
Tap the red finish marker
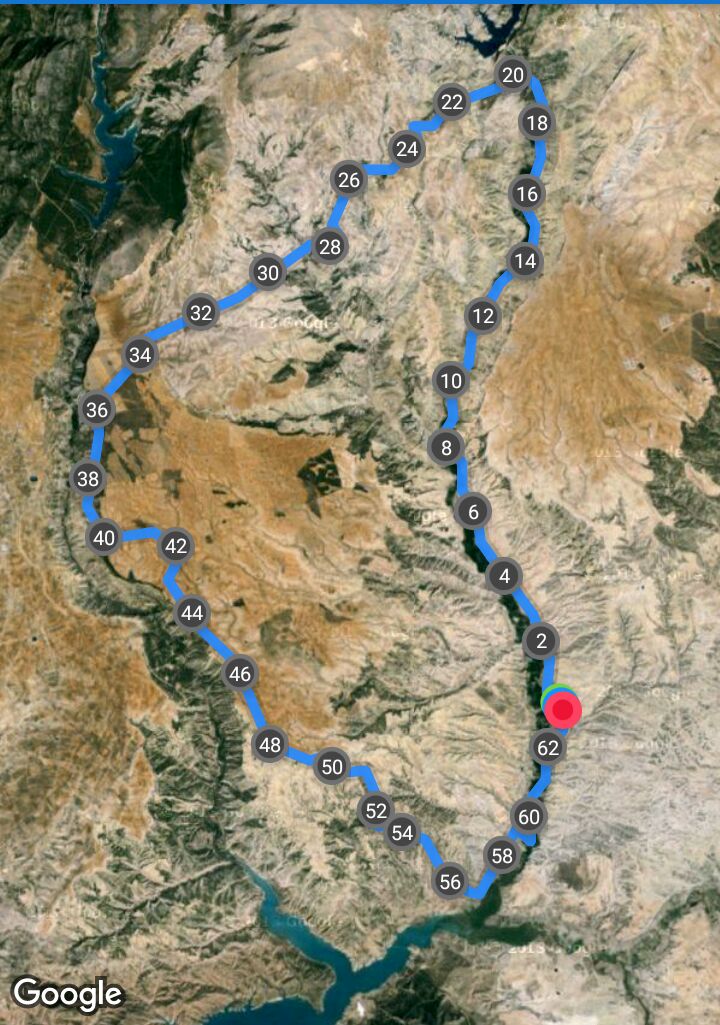pyautogui.click(x=564, y=710)
